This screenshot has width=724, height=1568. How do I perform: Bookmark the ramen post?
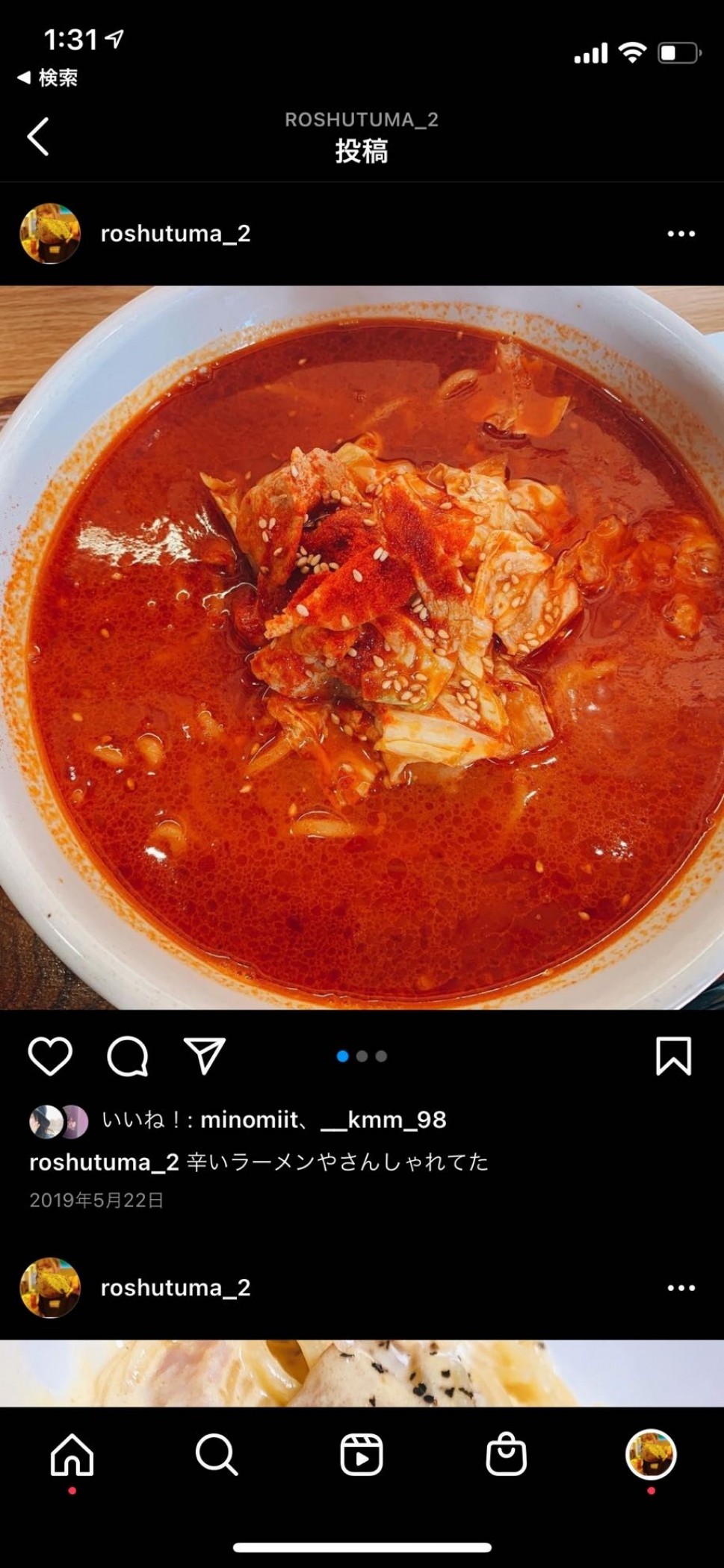click(673, 1056)
